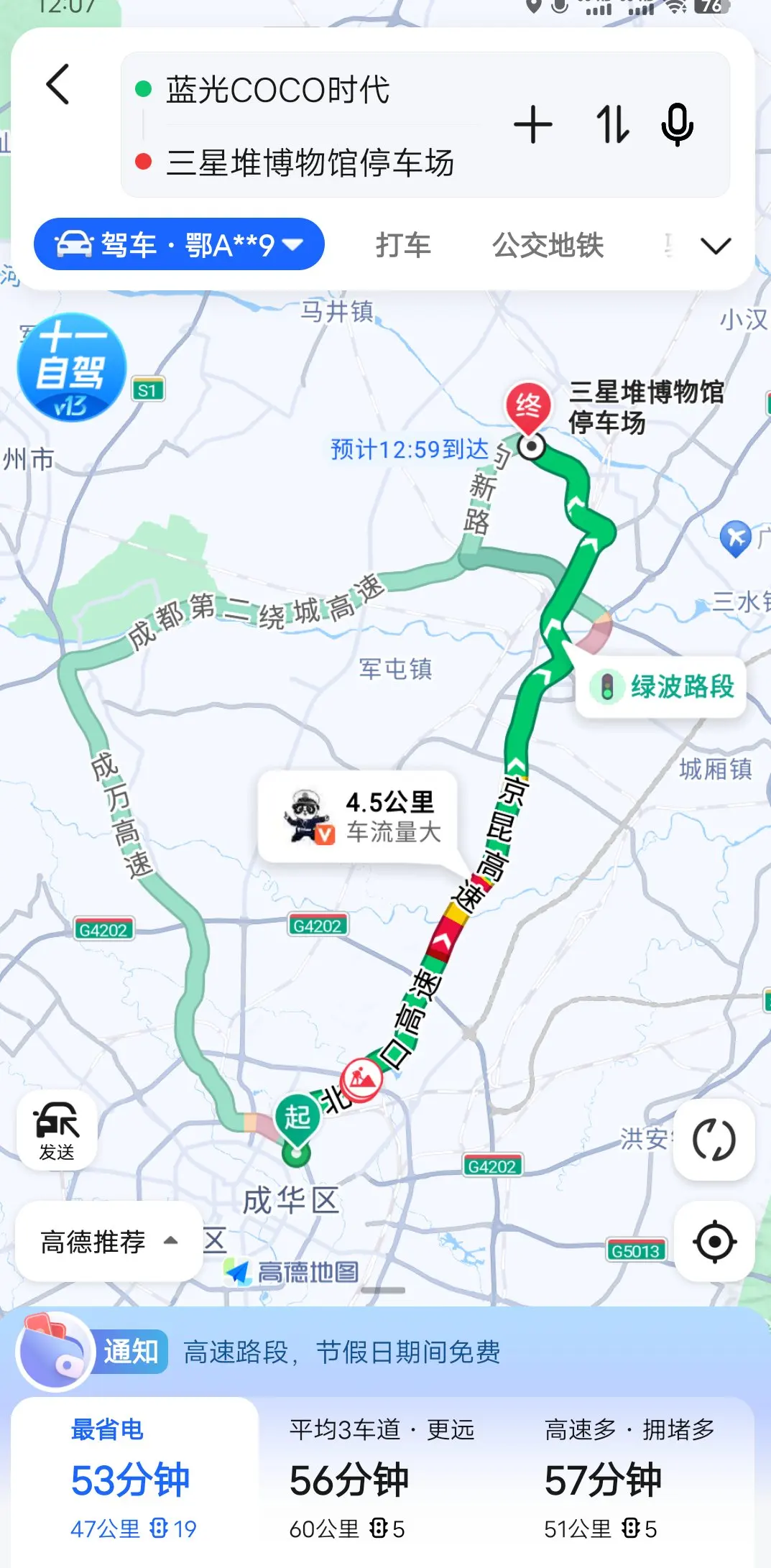The width and height of the screenshot is (771, 1568).
Task: Switch to the 打车 tab
Action: 403,245
